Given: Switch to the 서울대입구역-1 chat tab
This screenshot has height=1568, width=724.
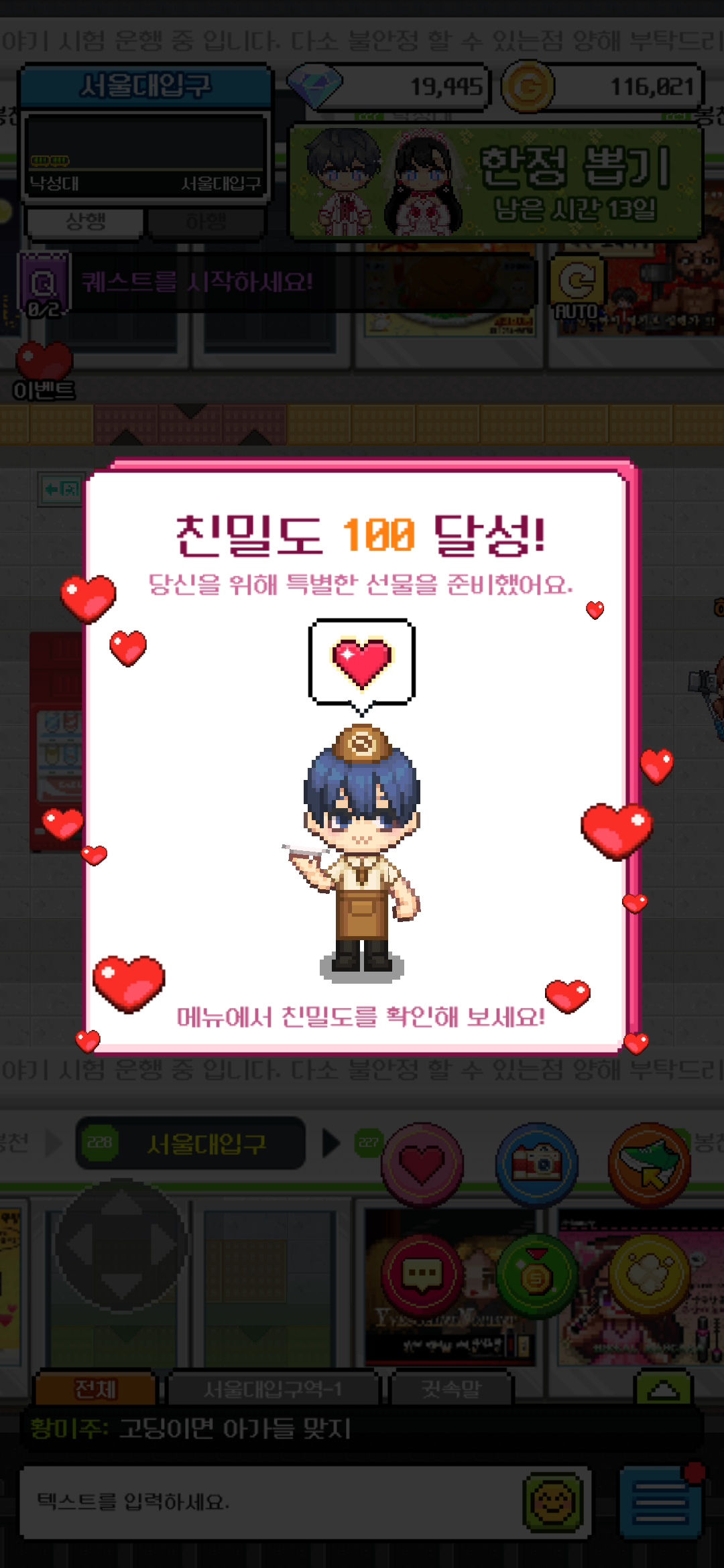Looking at the screenshot, I should pyautogui.click(x=274, y=1390).
